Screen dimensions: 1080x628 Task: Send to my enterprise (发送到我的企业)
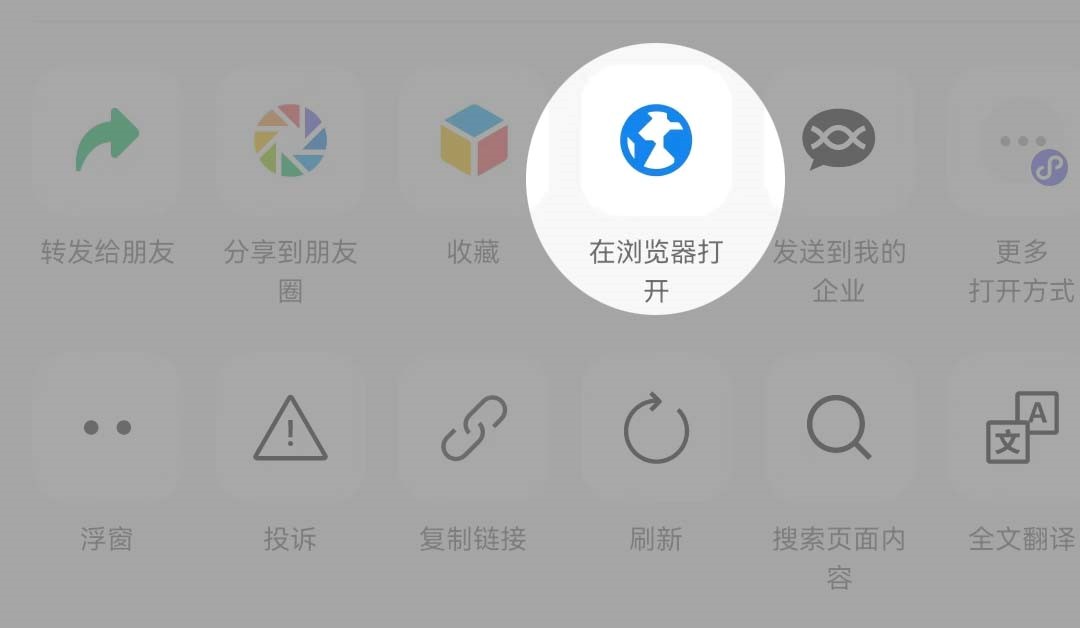839,140
